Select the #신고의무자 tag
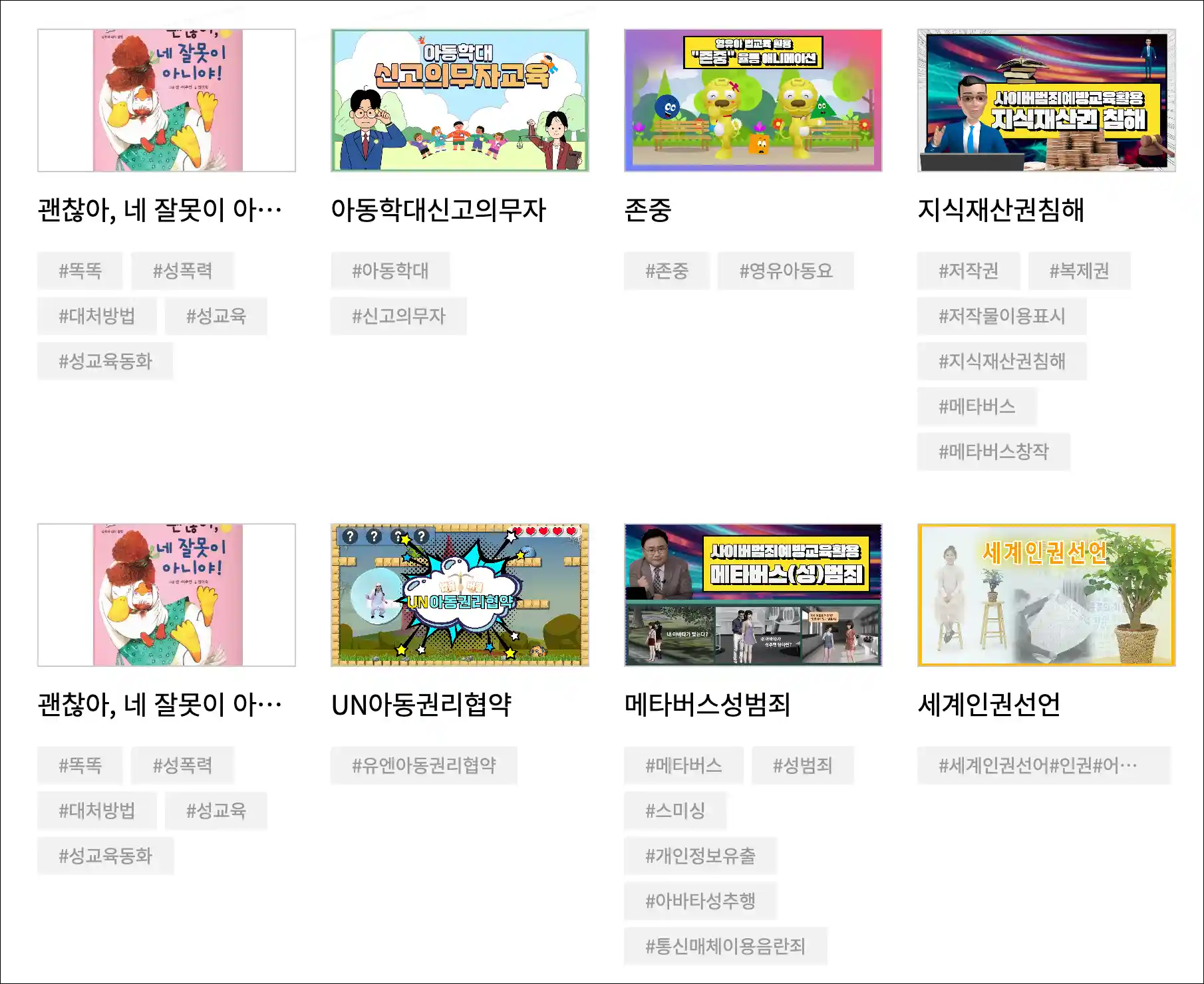This screenshot has width=1204, height=984. click(398, 316)
